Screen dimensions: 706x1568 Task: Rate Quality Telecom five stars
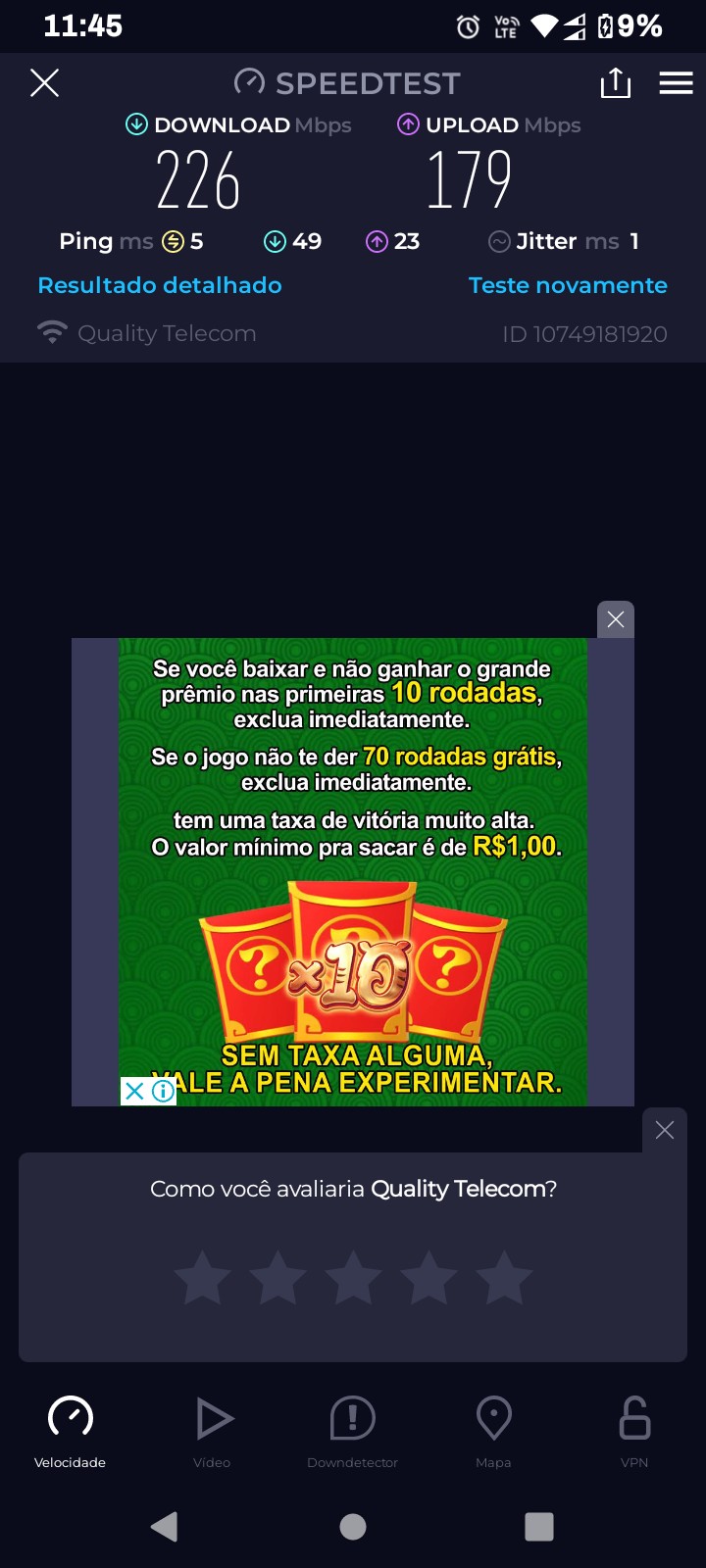point(505,1278)
